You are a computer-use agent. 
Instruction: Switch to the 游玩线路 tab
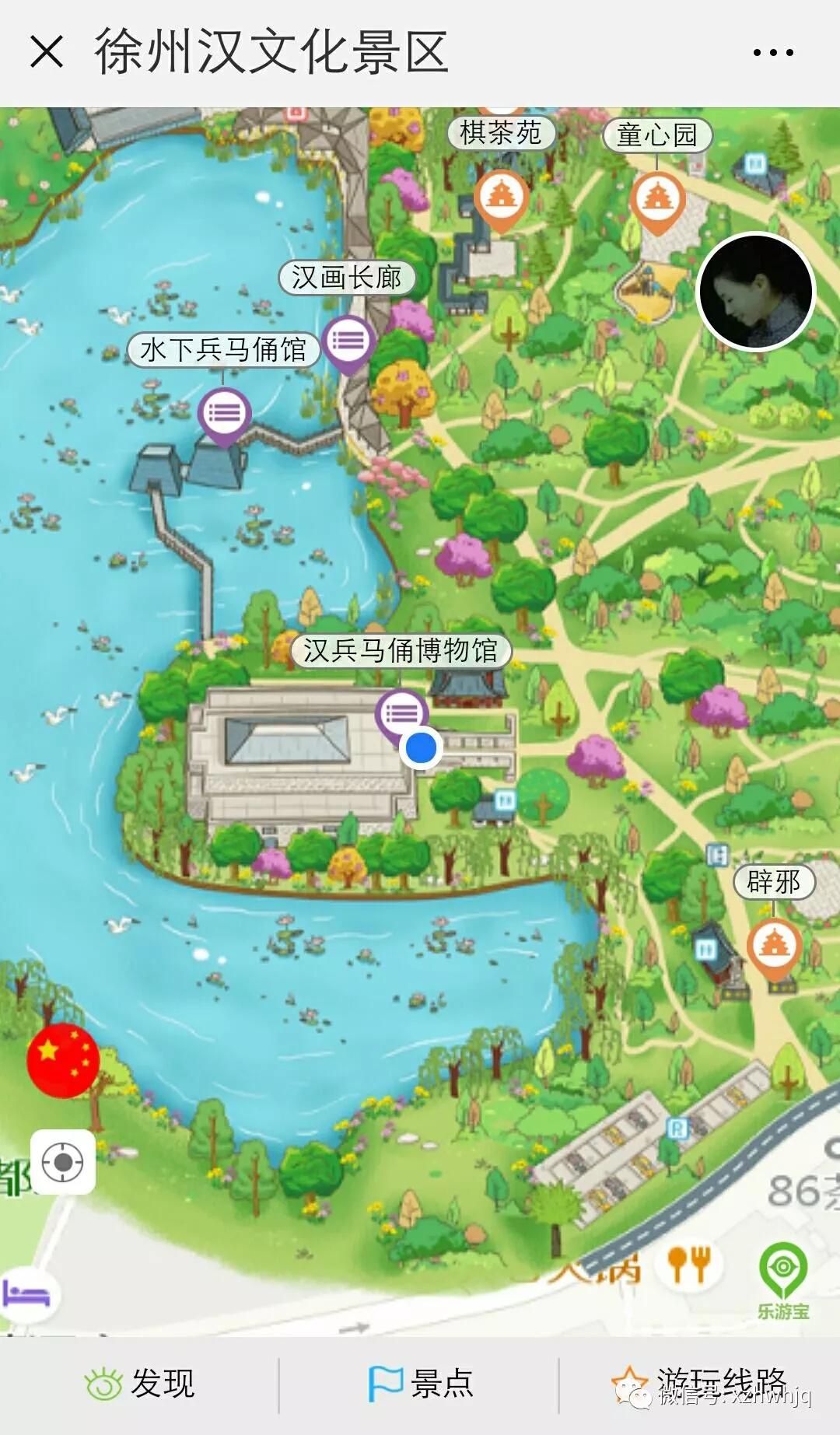[700, 1384]
